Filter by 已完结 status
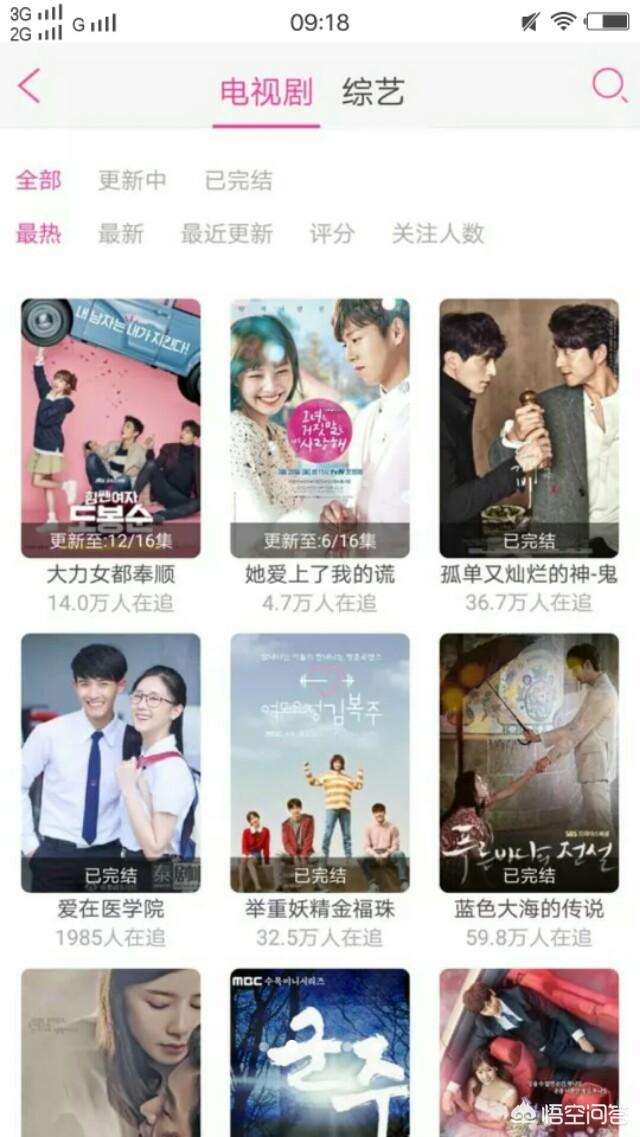The width and height of the screenshot is (640, 1137). coord(238,180)
